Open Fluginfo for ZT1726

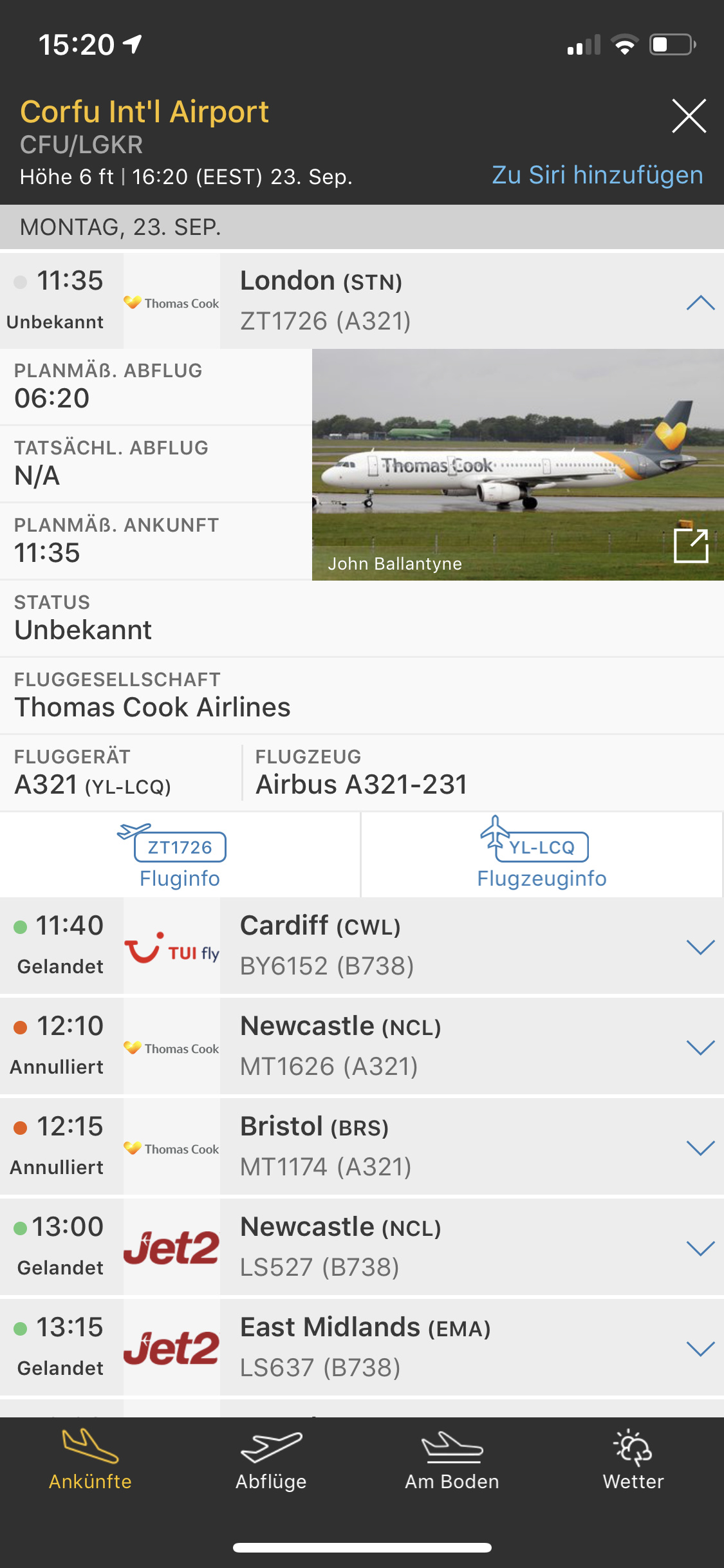pyautogui.click(x=180, y=856)
